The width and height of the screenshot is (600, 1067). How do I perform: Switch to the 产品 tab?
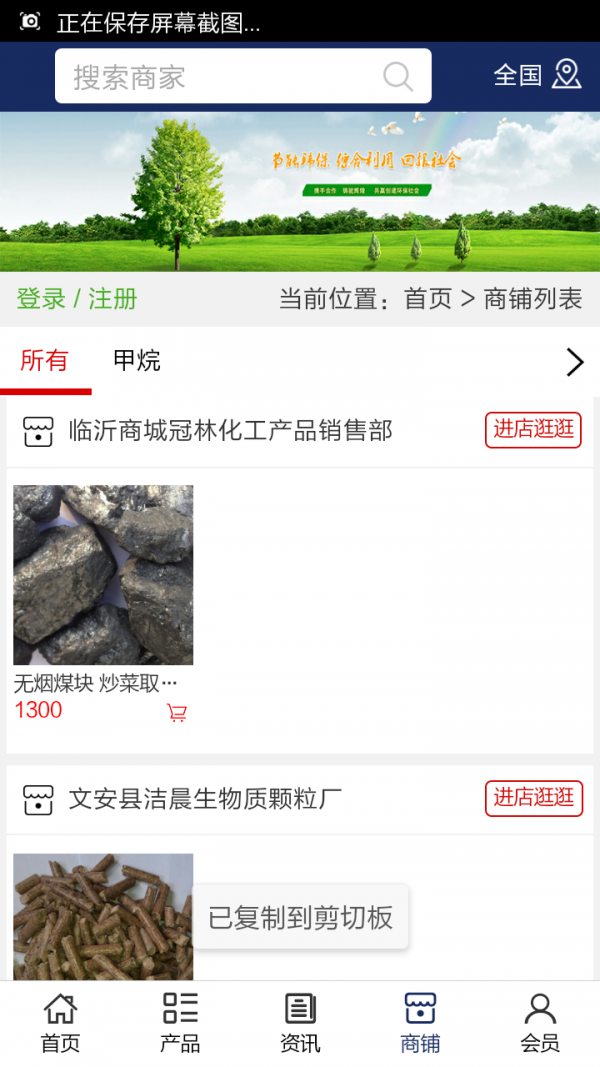click(180, 1023)
